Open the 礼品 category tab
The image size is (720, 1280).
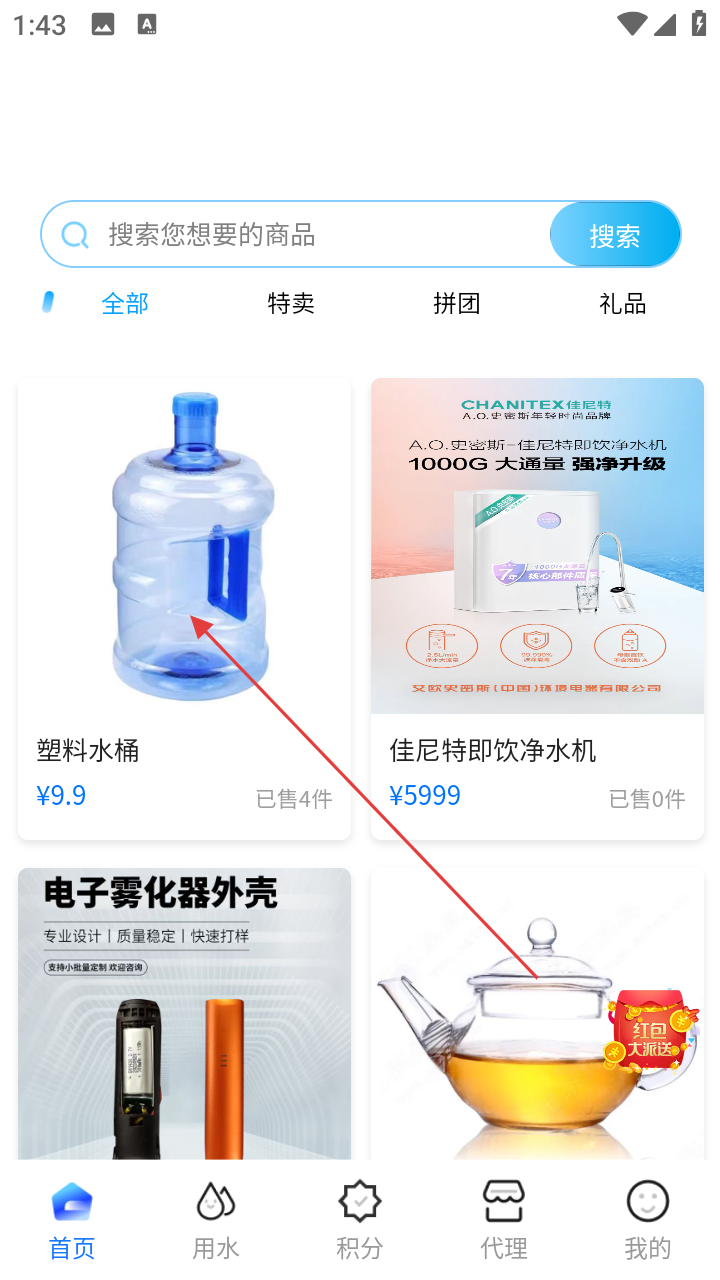[x=622, y=303]
